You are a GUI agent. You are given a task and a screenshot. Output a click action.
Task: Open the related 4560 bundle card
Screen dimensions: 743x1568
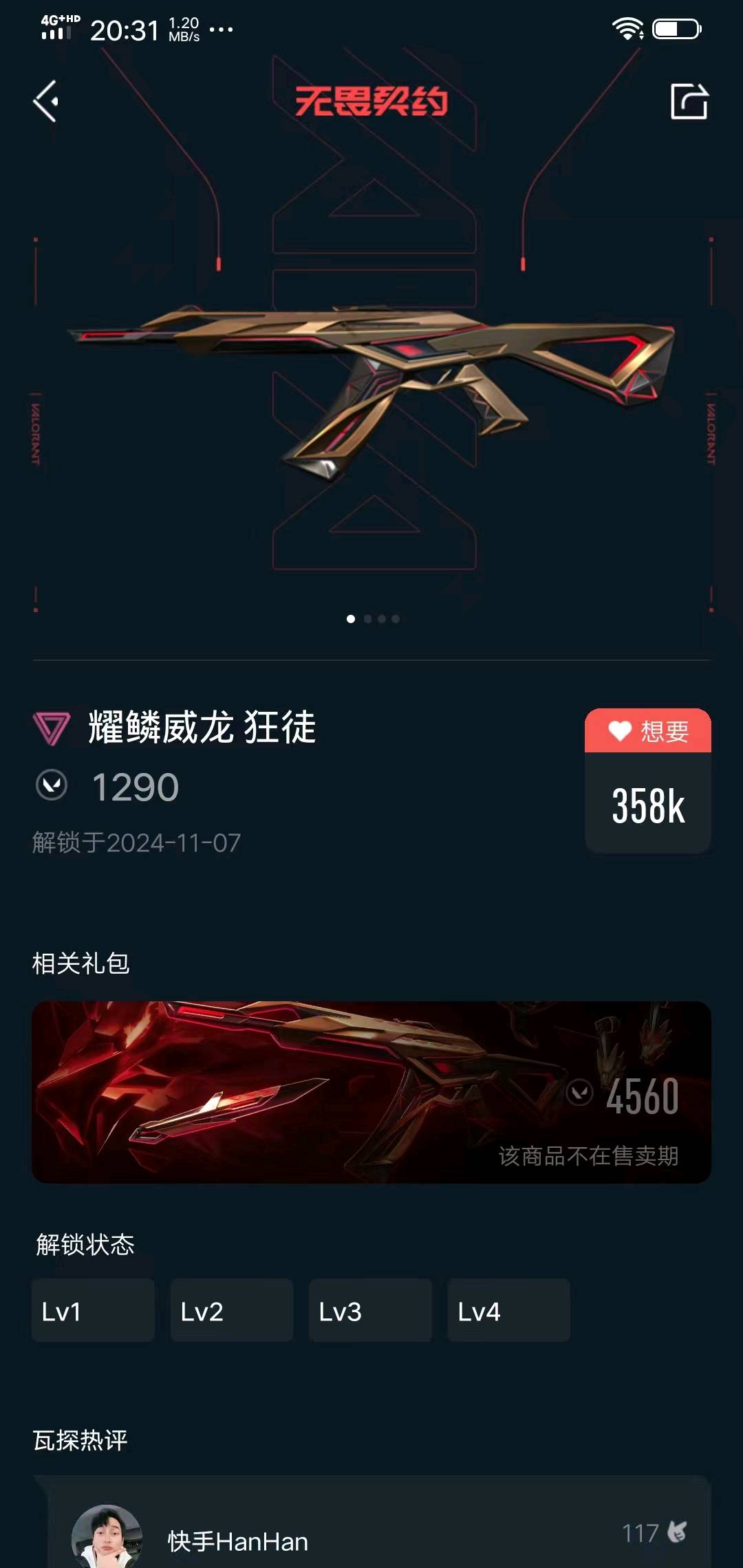[x=371, y=1092]
